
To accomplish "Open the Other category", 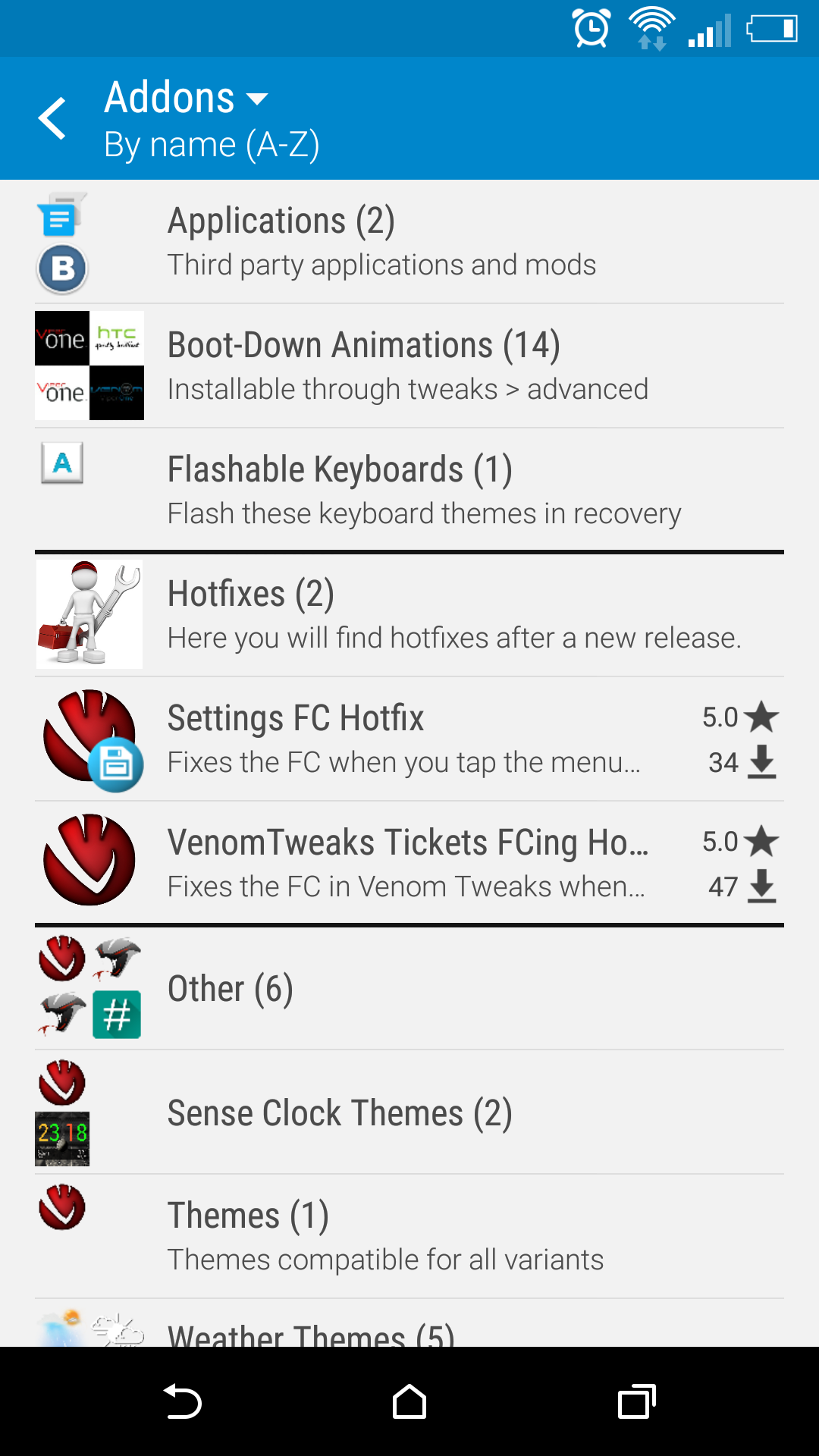I will (409, 988).
